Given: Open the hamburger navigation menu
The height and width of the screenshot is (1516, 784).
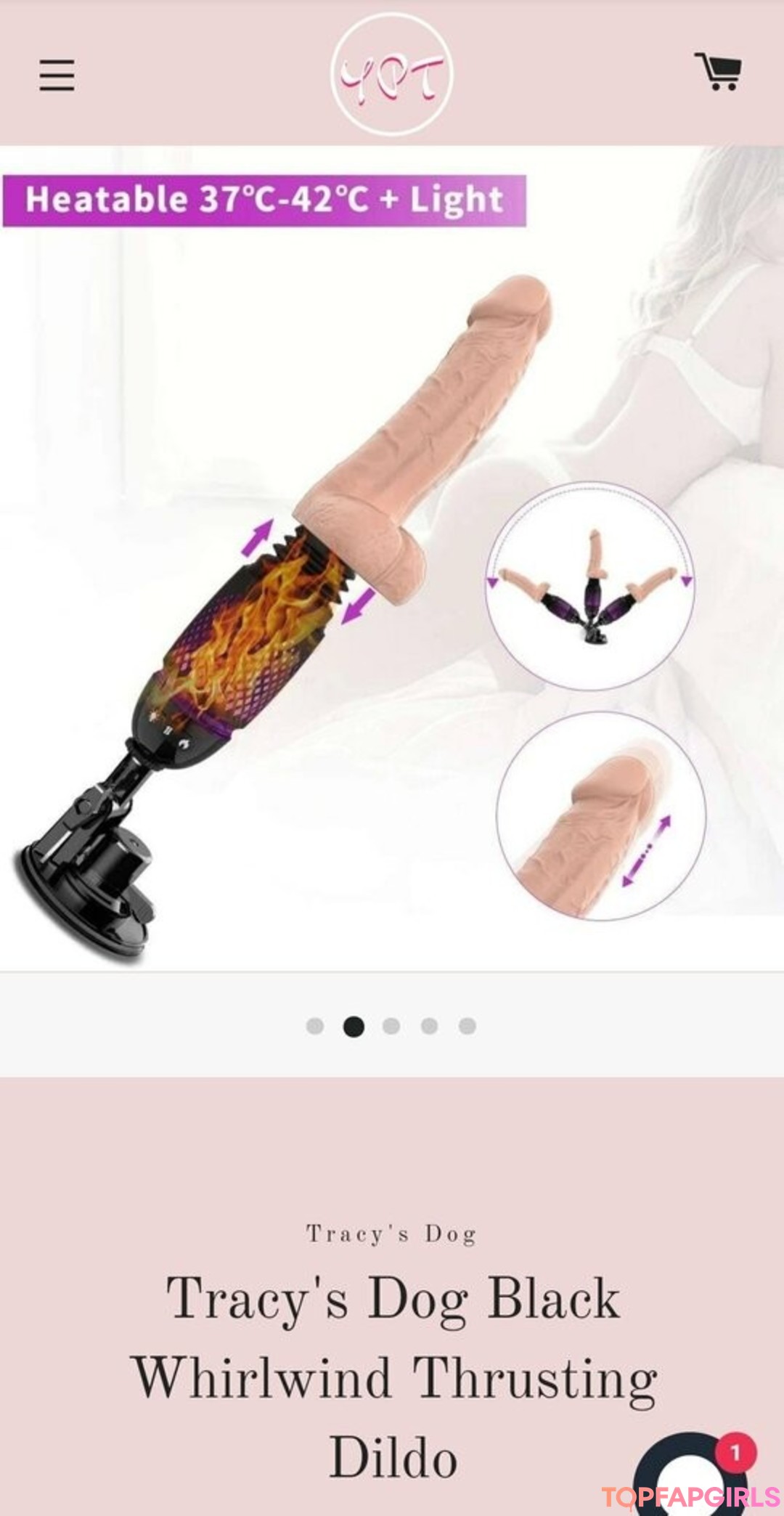Looking at the screenshot, I should tap(57, 75).
